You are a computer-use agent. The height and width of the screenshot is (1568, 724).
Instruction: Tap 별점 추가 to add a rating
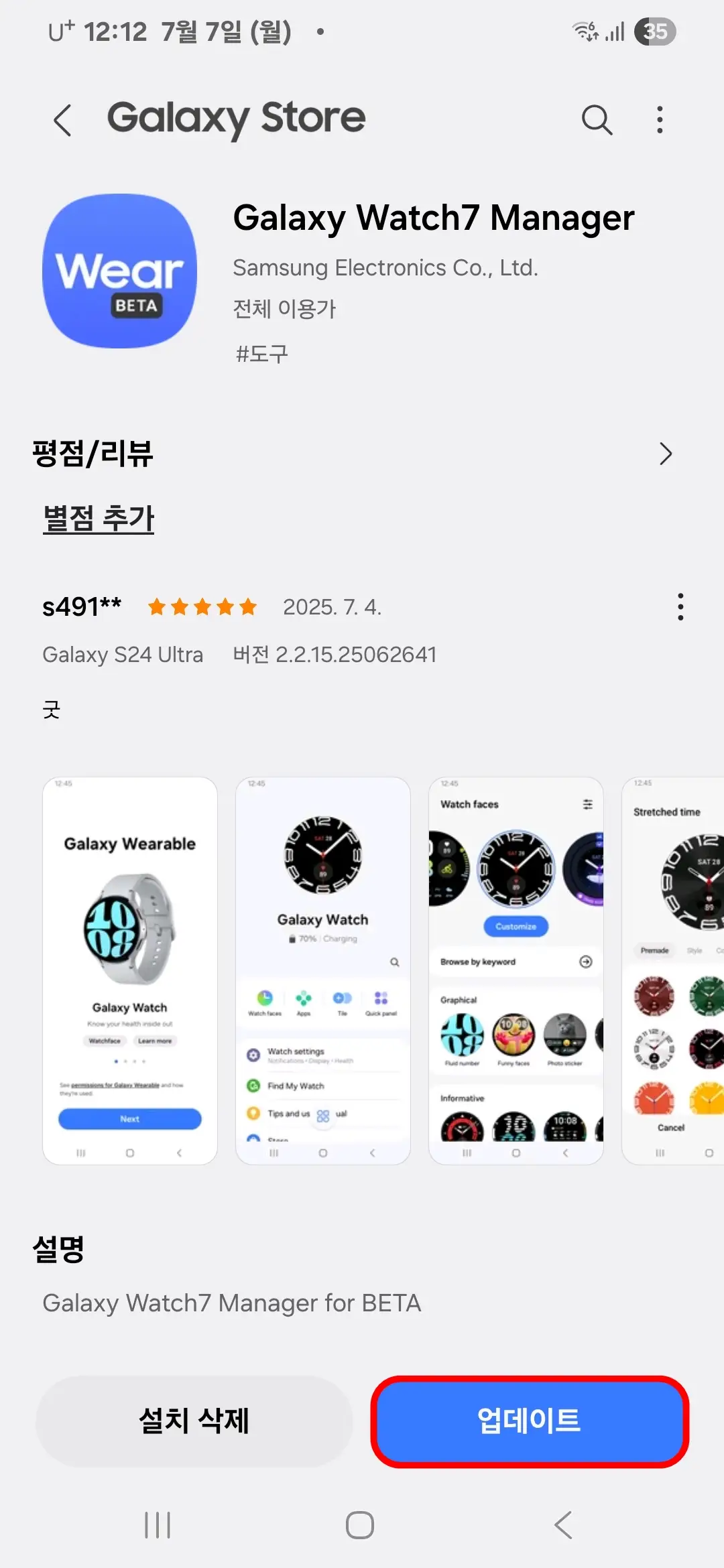pyautogui.click(x=98, y=518)
